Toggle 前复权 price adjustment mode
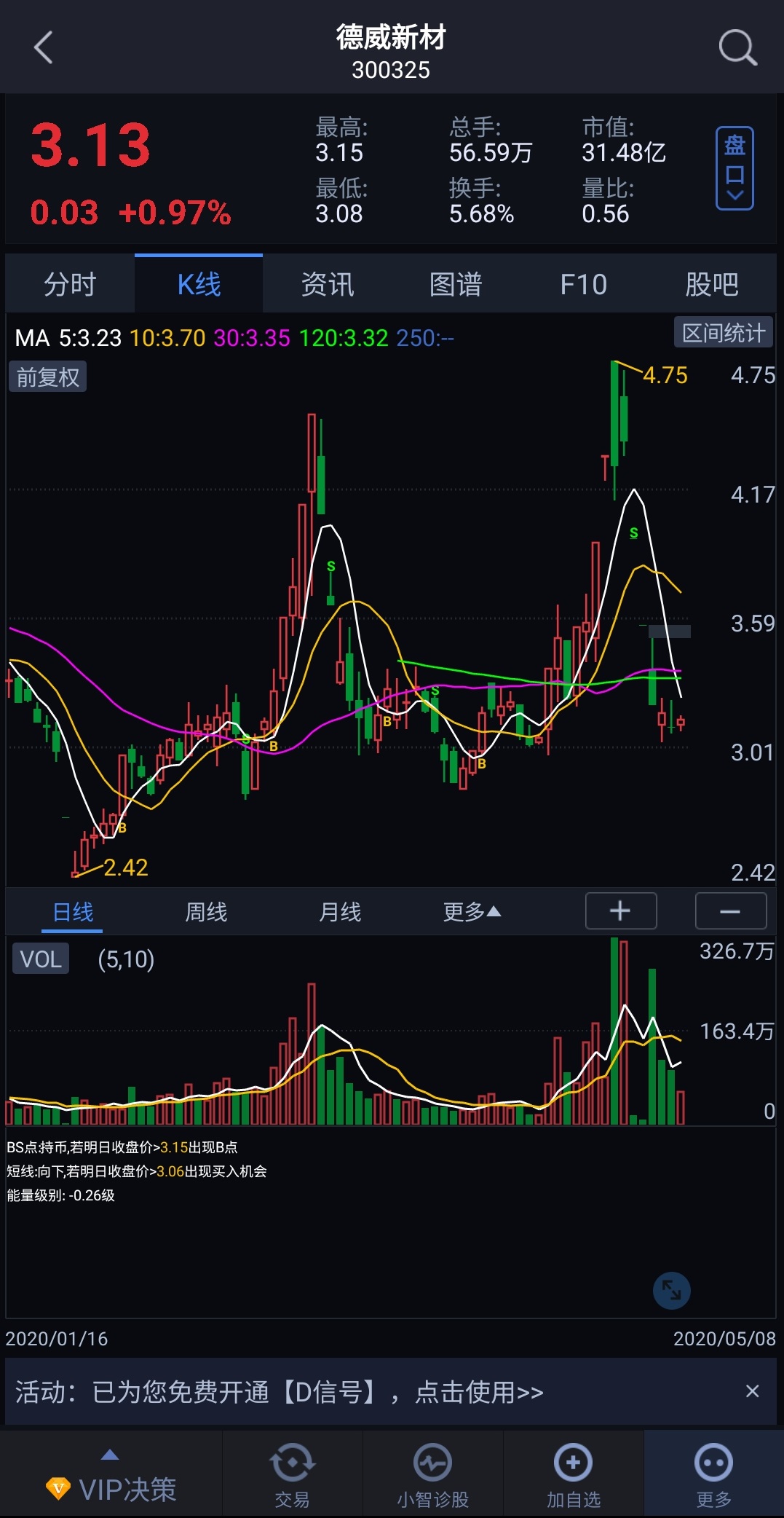Viewport: 784px width, 1518px height. click(x=47, y=377)
